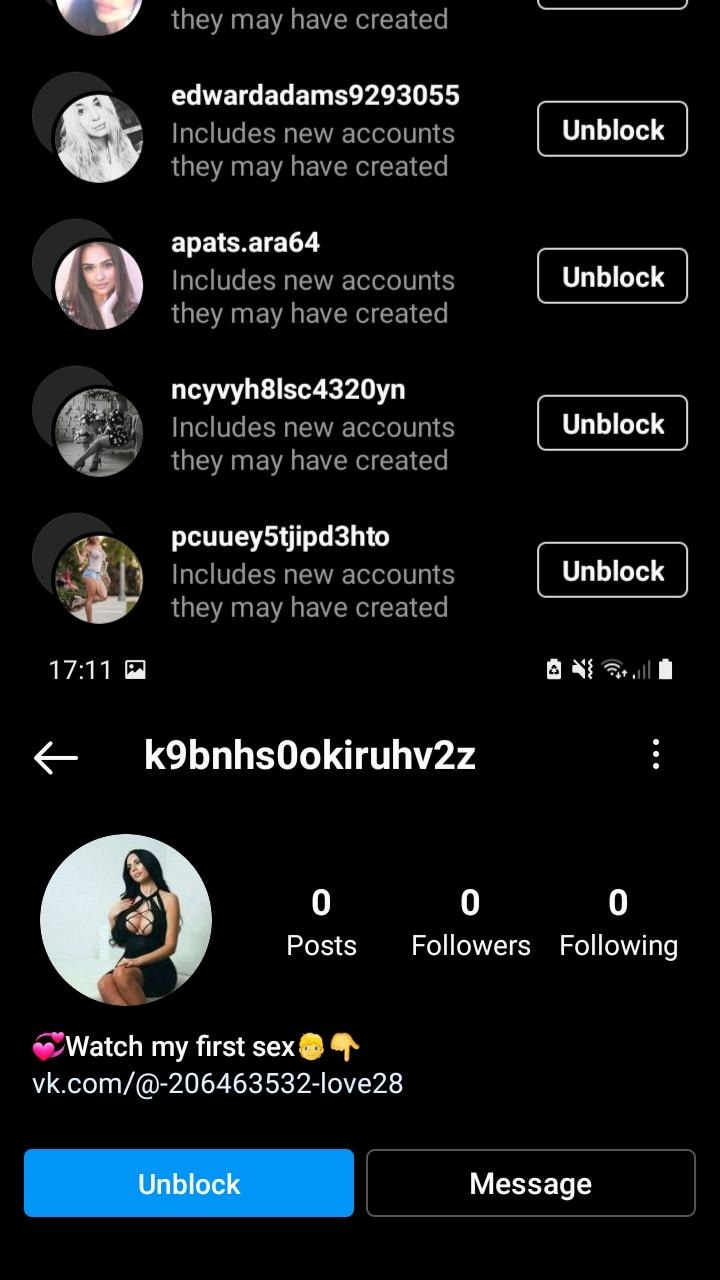
Task: Open the profile picture of k9bnhs0okiruhv2z
Action: pos(125,920)
